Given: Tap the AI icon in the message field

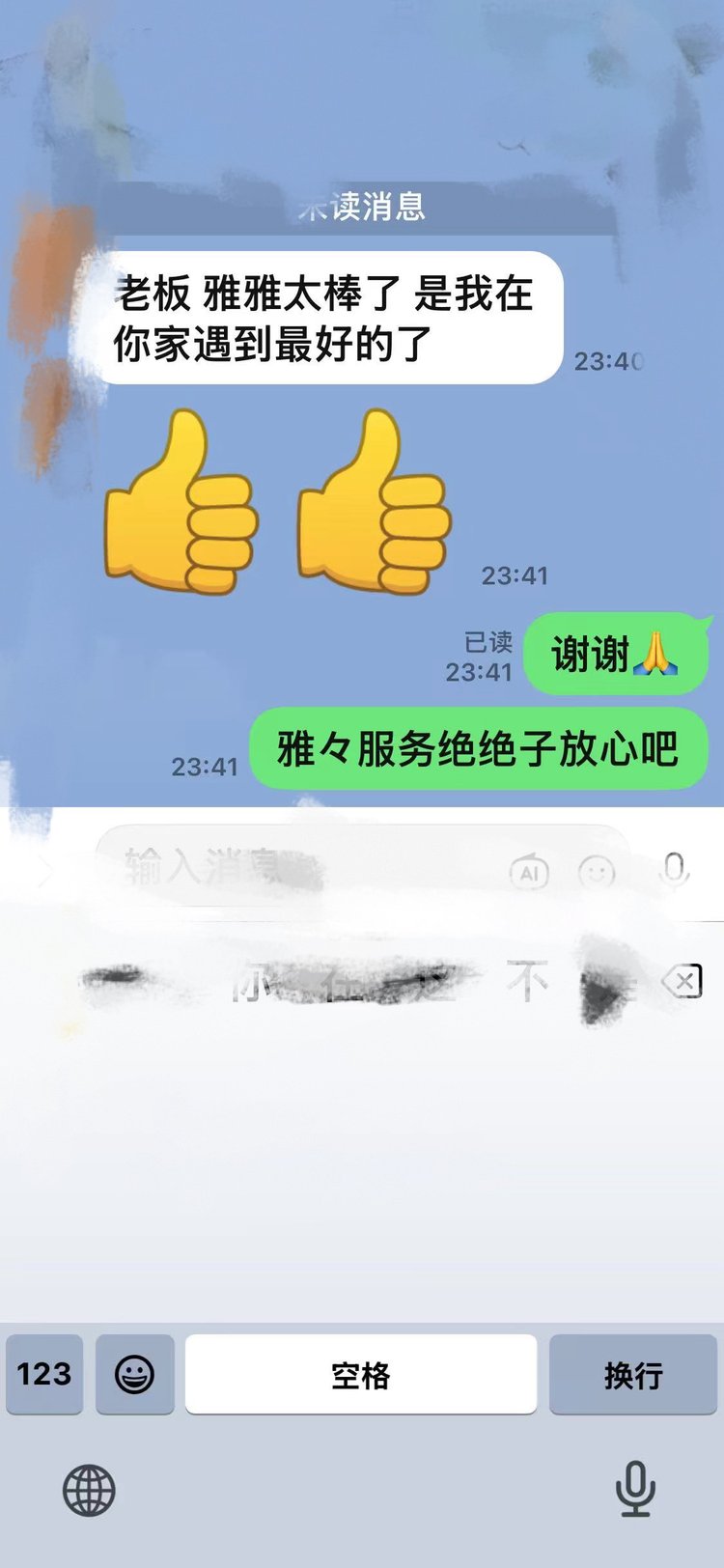Looking at the screenshot, I should point(529,873).
